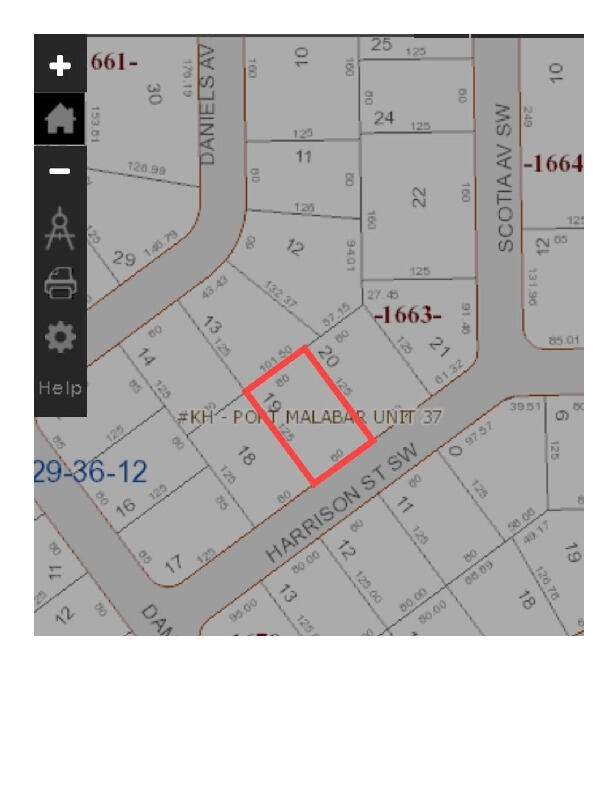
Task: Open the measure tool
Action: 60,229
